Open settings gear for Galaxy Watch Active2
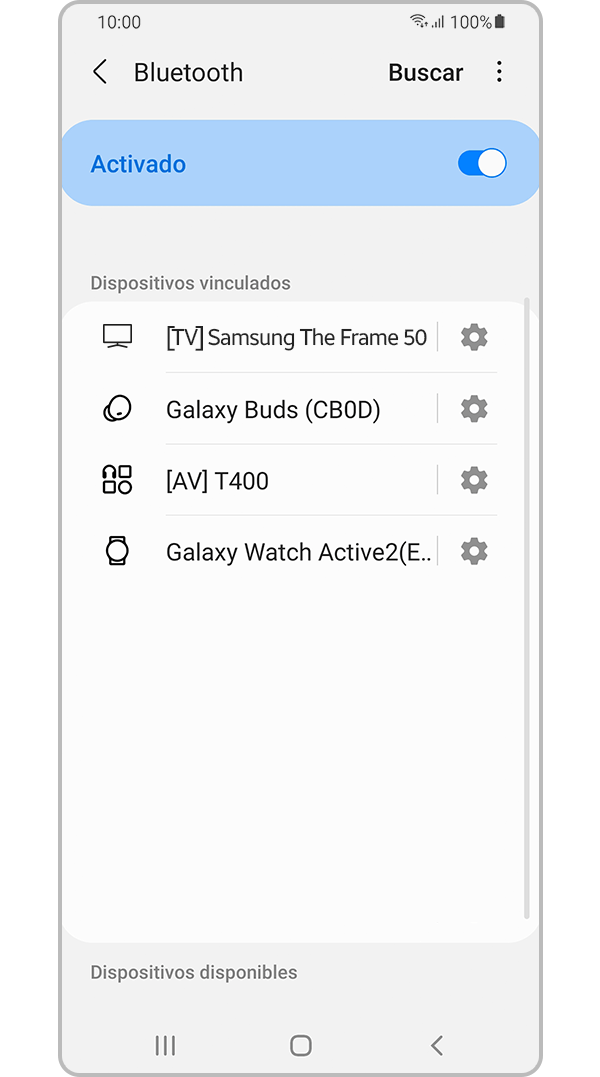Viewport: 600px width, 1077px height. click(474, 551)
